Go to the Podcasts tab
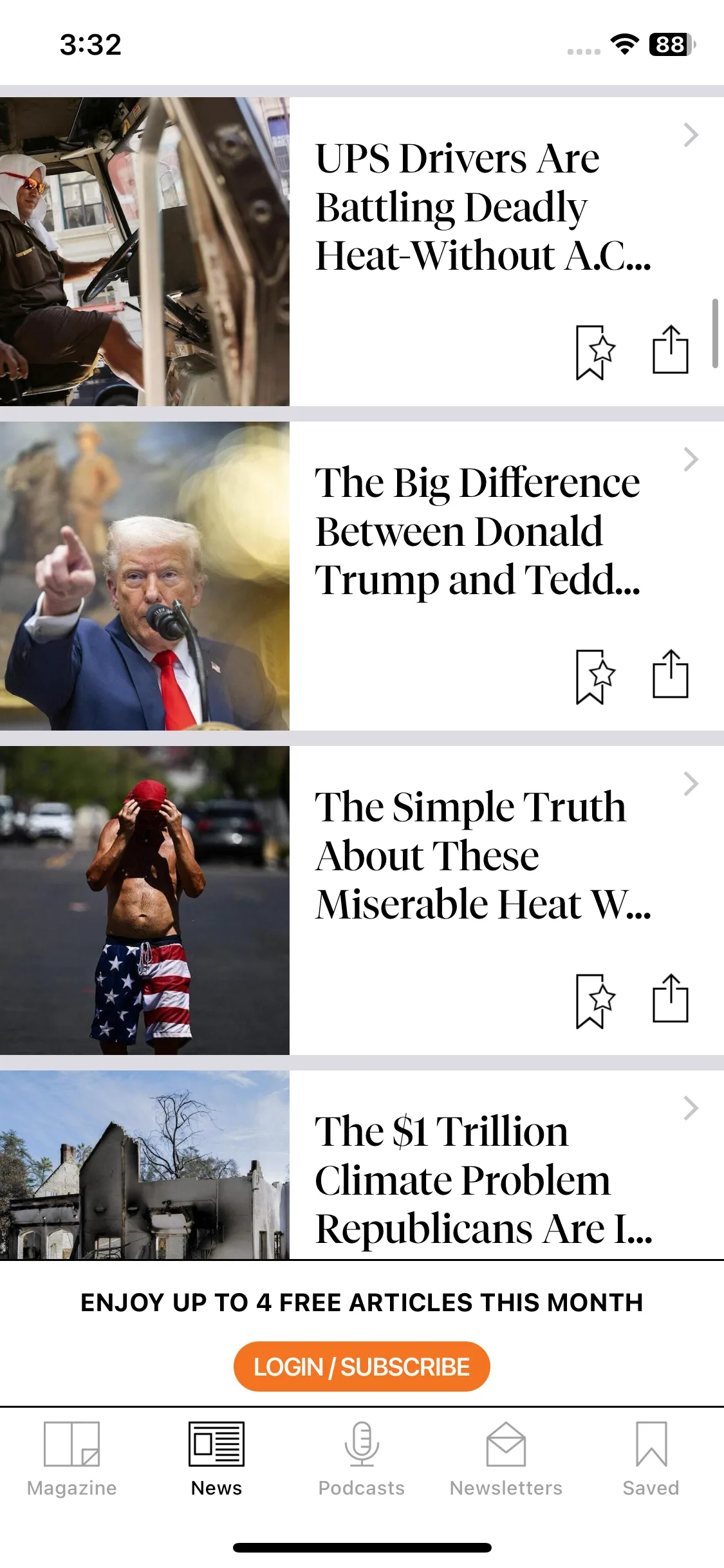 pyautogui.click(x=362, y=1459)
